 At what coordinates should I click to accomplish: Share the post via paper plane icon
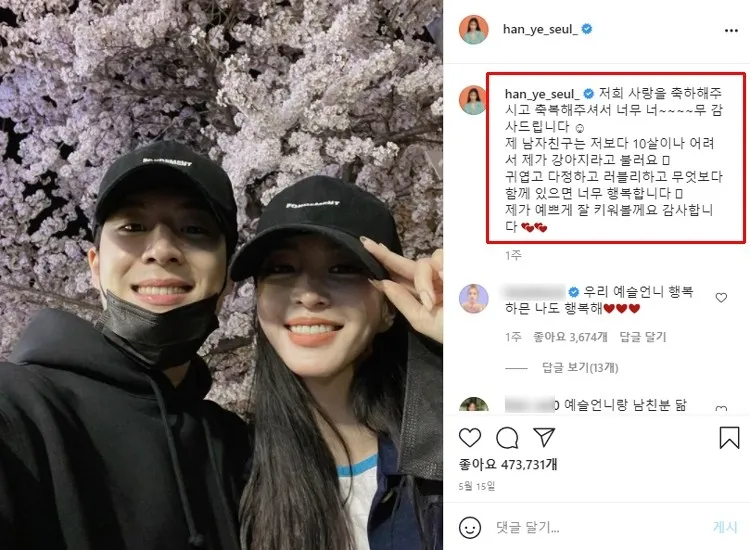coord(543,437)
